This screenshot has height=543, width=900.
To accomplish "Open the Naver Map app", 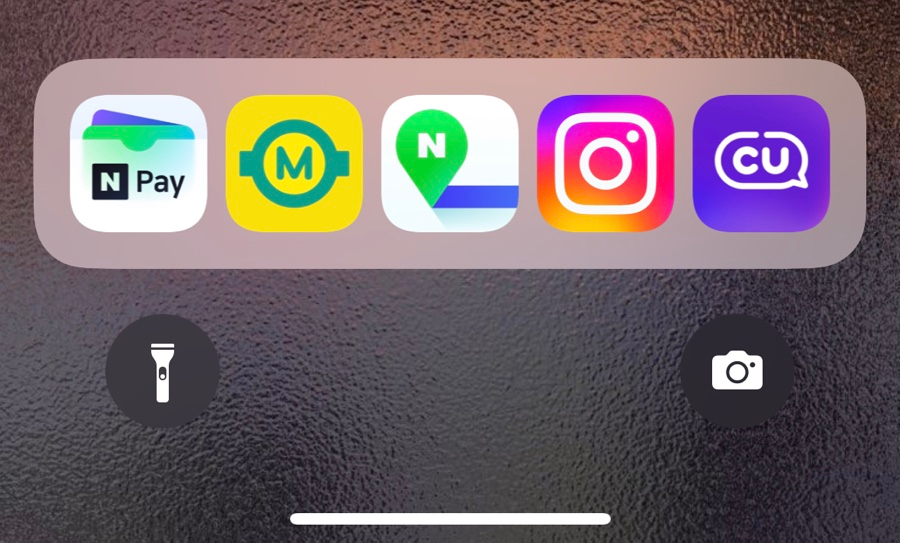I will [x=450, y=163].
